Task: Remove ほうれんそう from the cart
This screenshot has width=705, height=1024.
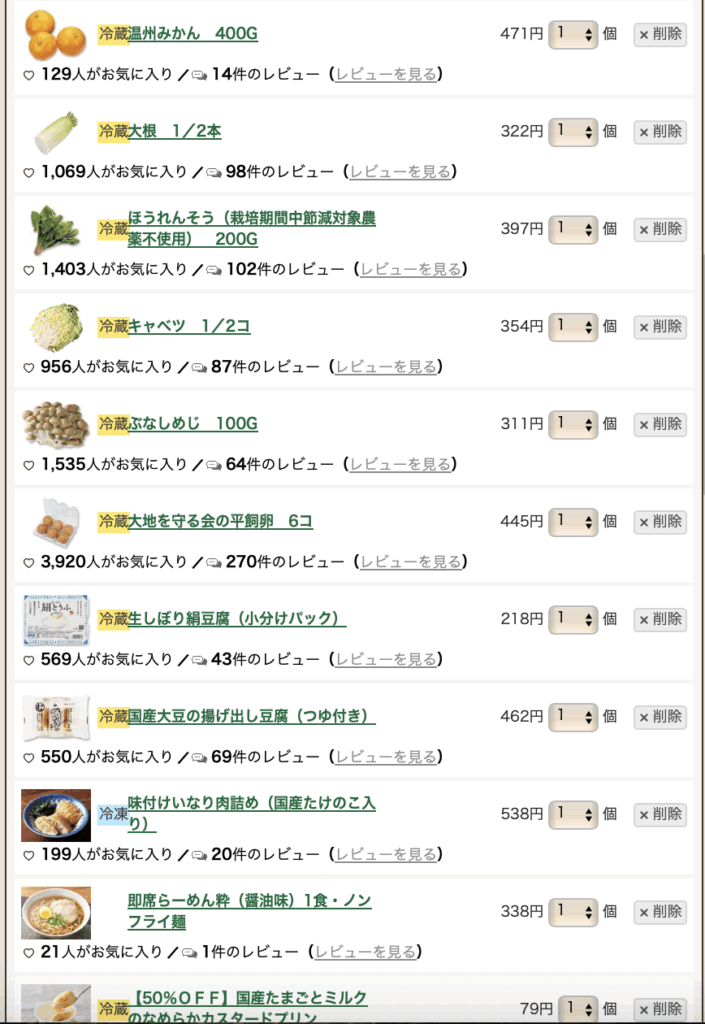Action: click(660, 229)
